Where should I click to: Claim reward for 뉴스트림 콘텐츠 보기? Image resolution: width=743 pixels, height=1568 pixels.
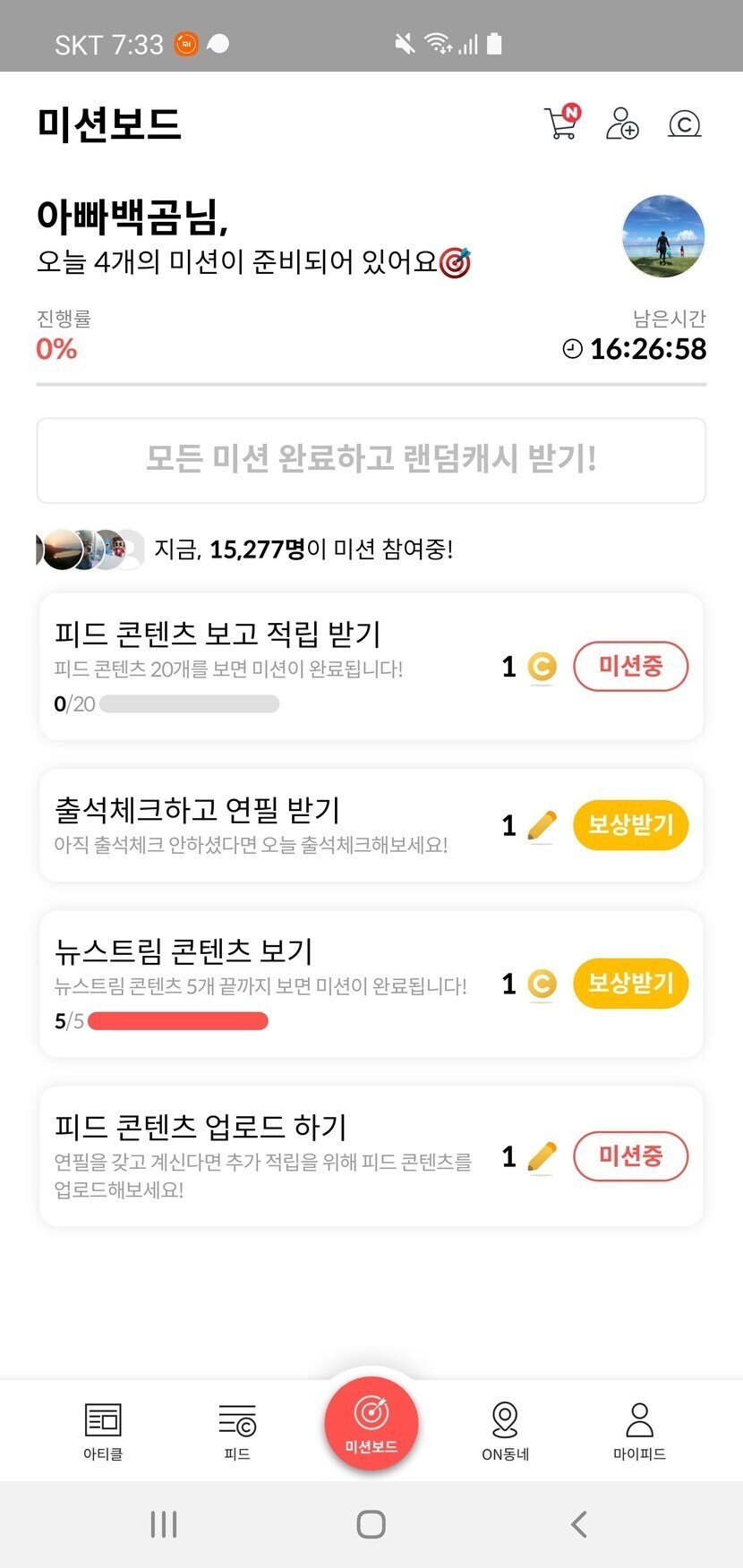click(630, 984)
